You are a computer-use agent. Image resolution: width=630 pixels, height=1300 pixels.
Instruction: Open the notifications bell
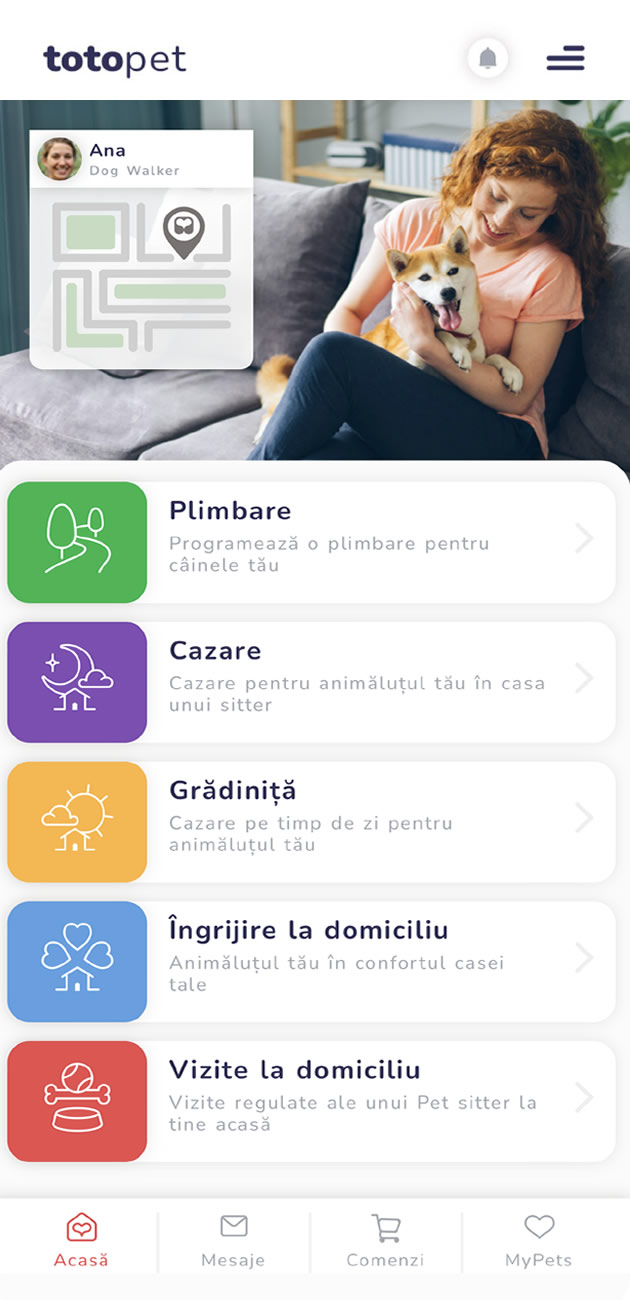click(487, 59)
